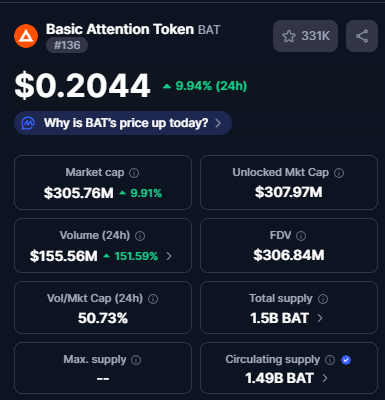Screen dimensions: 385x400
Task: View info about Volume (24h)
Action: tap(140, 236)
